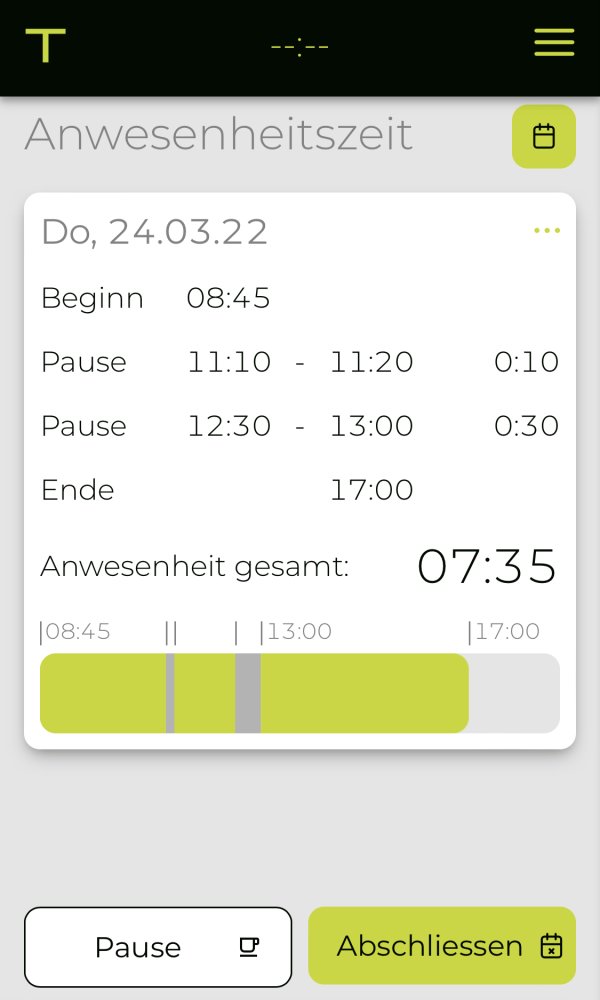The width and height of the screenshot is (600, 1000).
Task: Open the calendar date picker
Action: [x=544, y=136]
